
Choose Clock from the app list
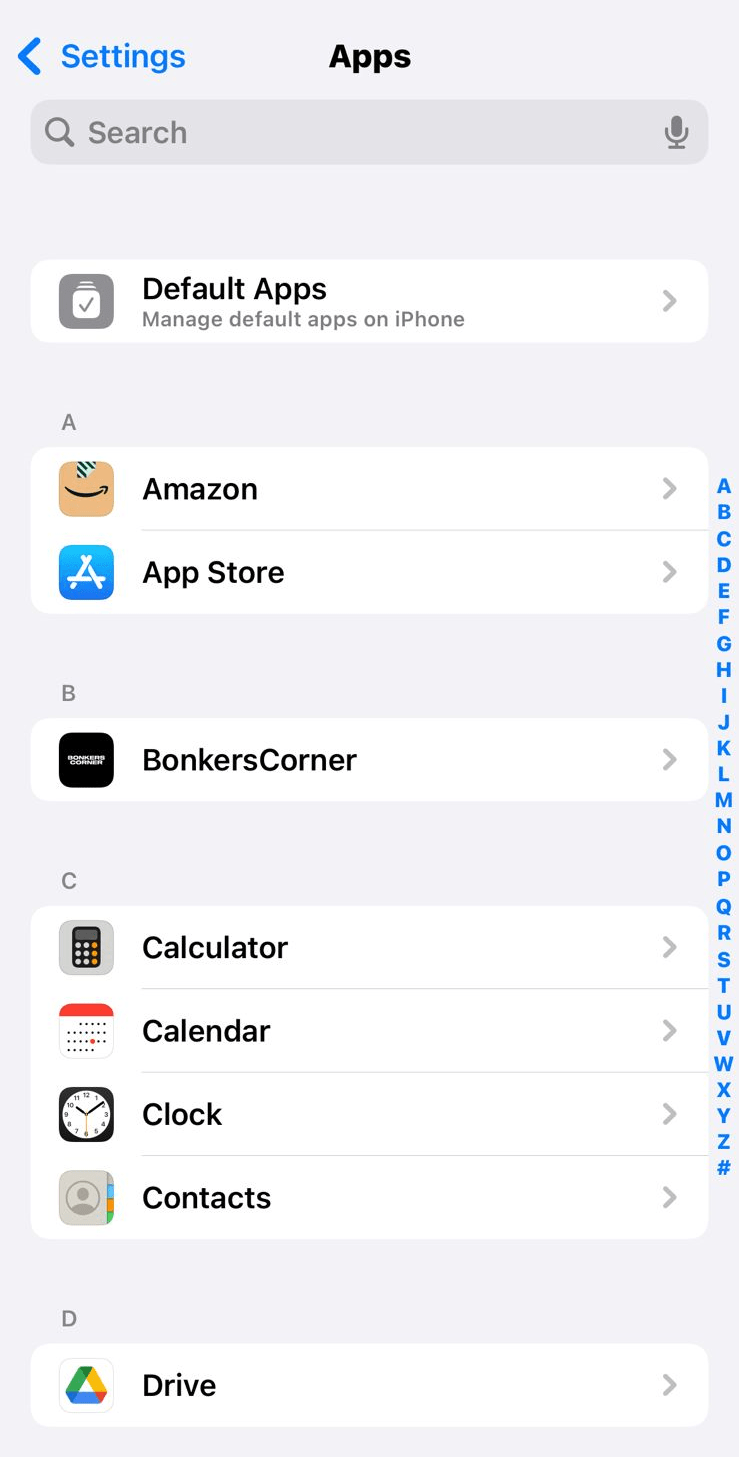[369, 1114]
